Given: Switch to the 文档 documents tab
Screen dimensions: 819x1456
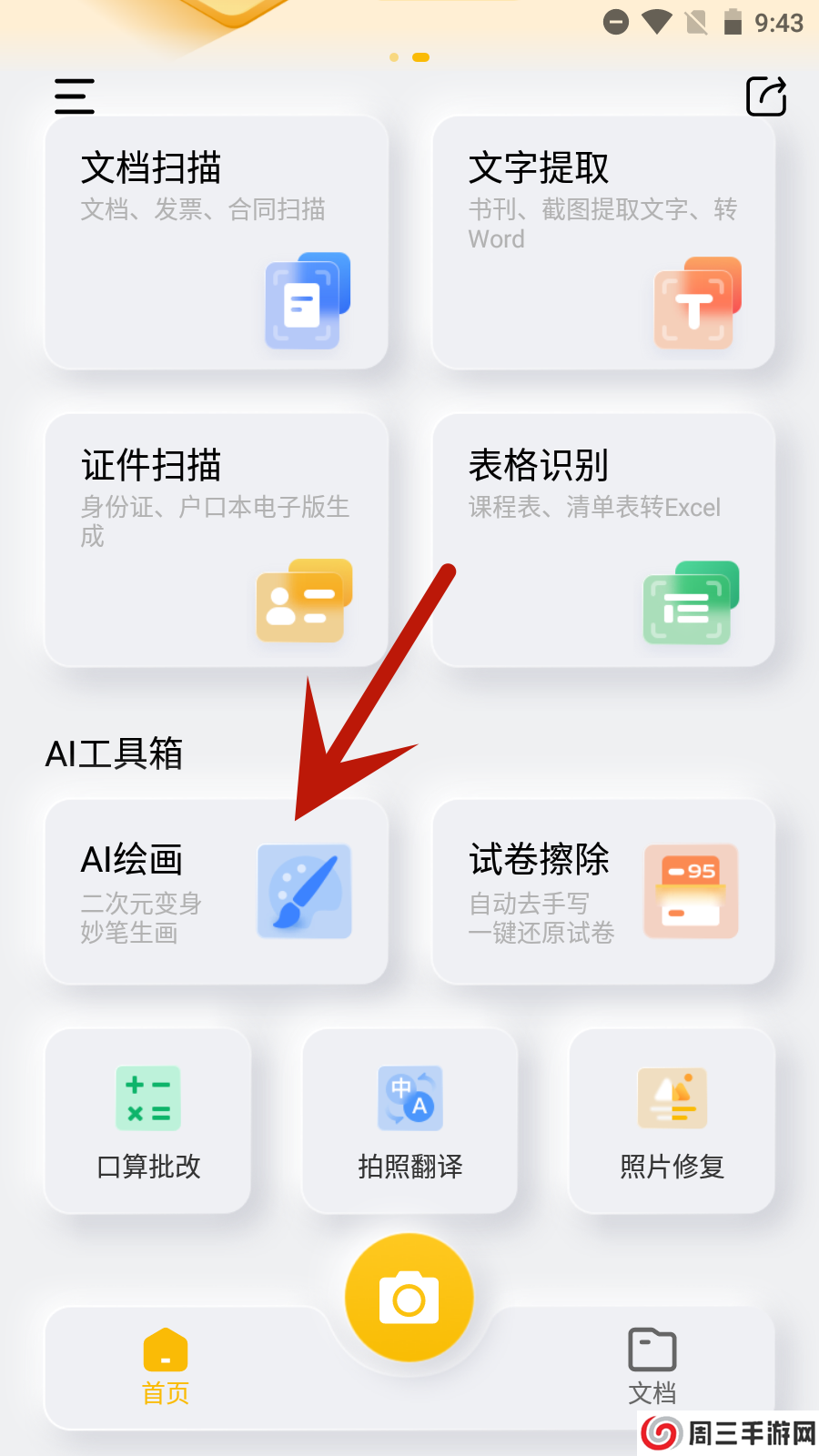Looking at the screenshot, I should coord(652,1367).
